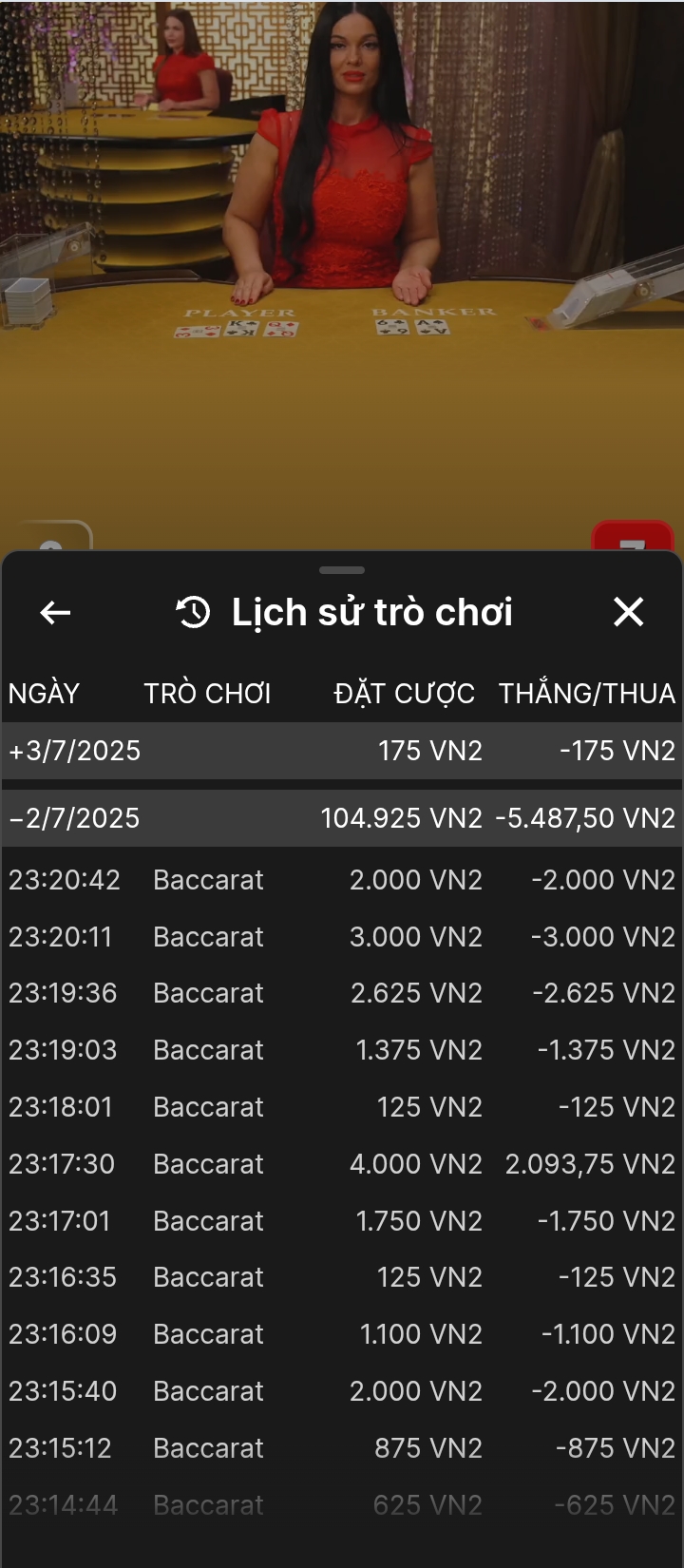
Task: Go back from game history
Action: pos(55,613)
